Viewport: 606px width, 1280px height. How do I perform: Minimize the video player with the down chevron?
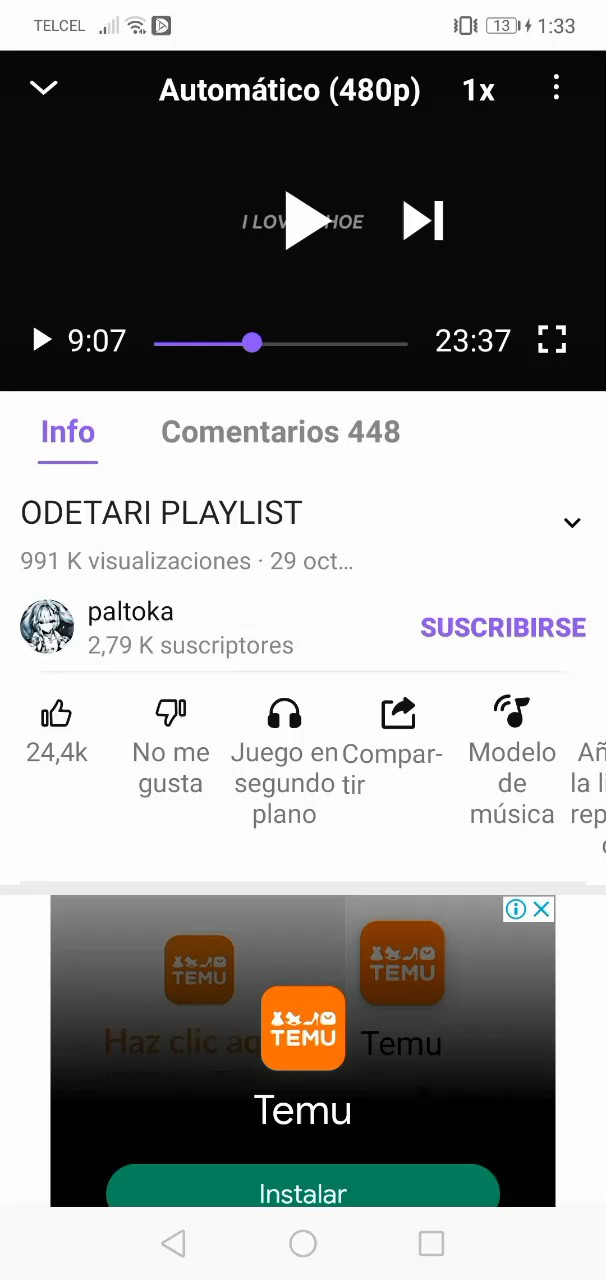pyautogui.click(x=44, y=89)
